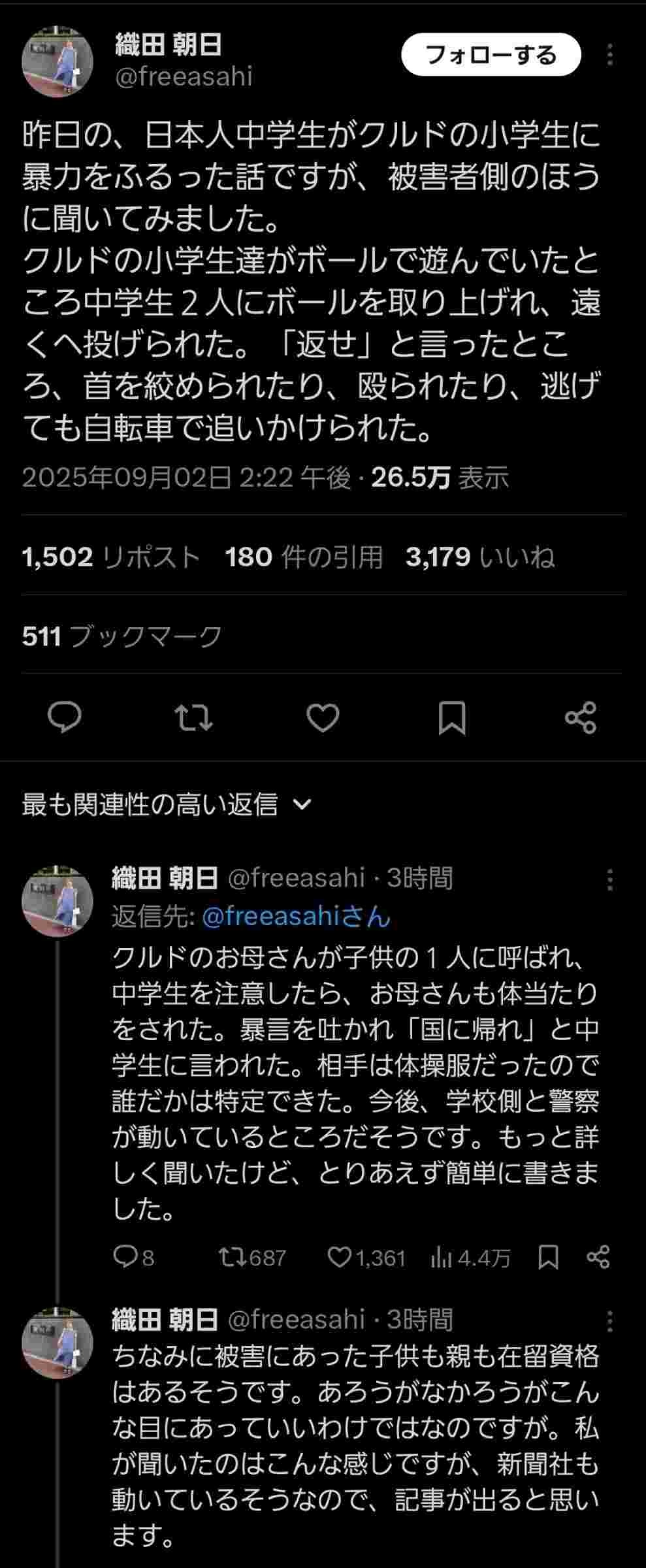Open 織田 朝日 profile picture on main post
This screenshot has width=646, height=1568.
click(57, 62)
